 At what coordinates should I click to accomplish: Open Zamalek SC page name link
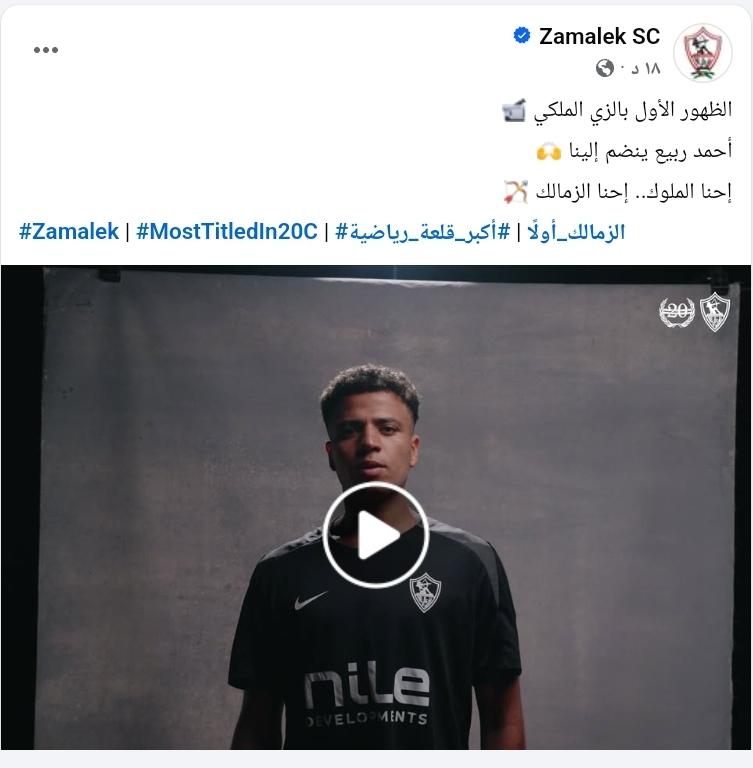[x=599, y=37]
